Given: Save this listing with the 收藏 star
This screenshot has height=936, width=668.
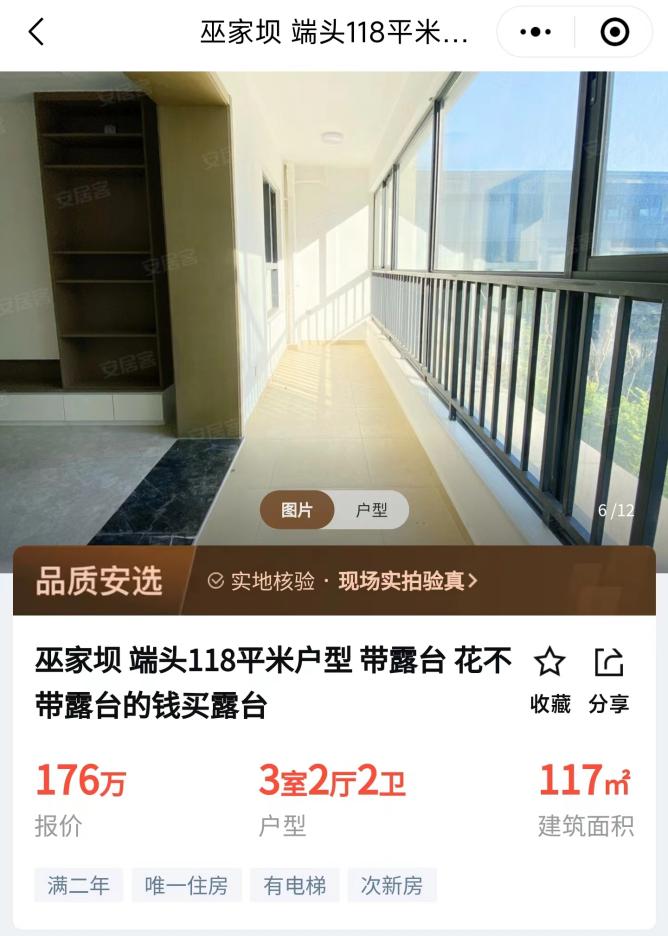Looking at the screenshot, I should coord(550,678).
